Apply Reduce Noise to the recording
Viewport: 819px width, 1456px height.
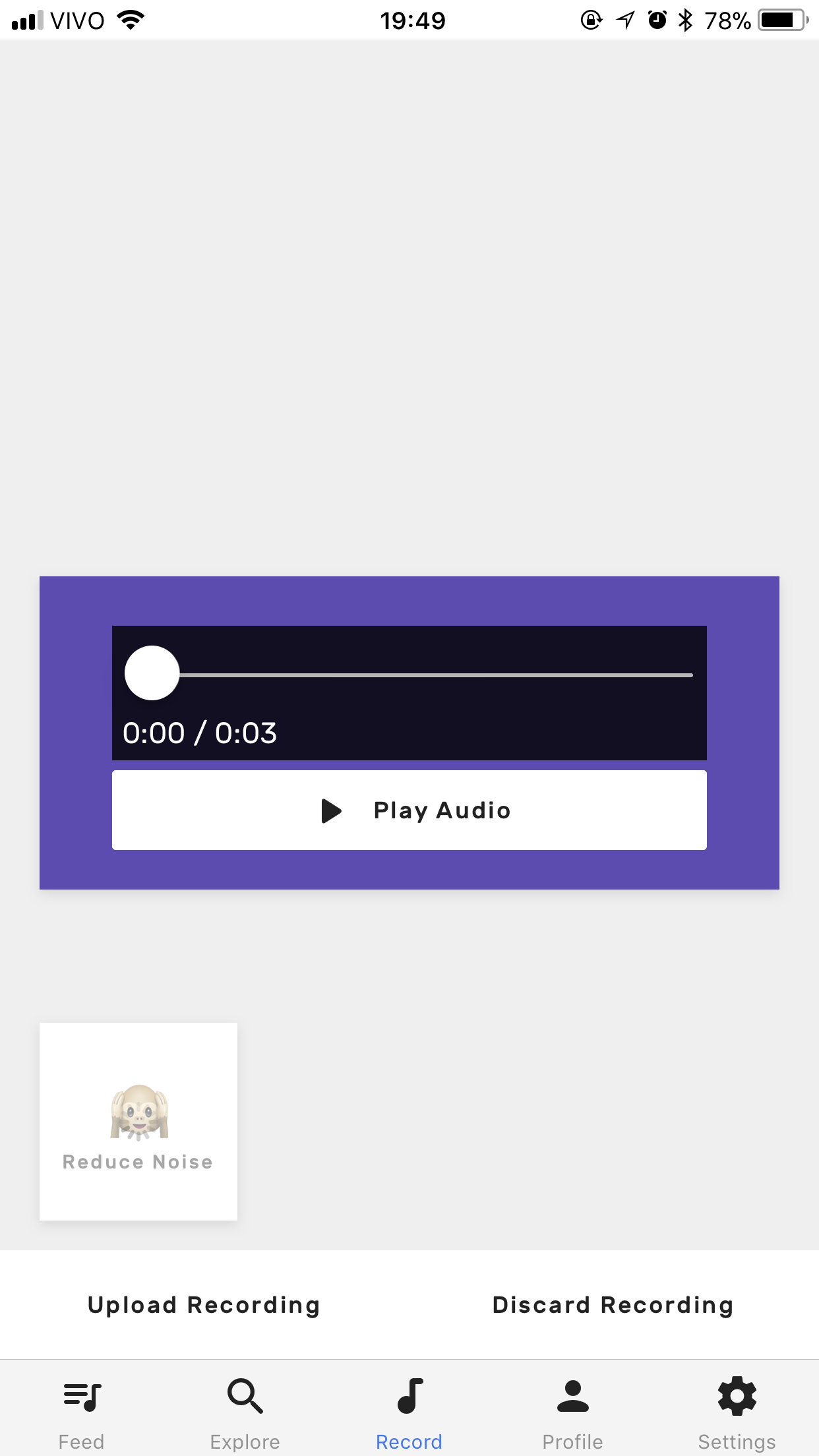[138, 1121]
